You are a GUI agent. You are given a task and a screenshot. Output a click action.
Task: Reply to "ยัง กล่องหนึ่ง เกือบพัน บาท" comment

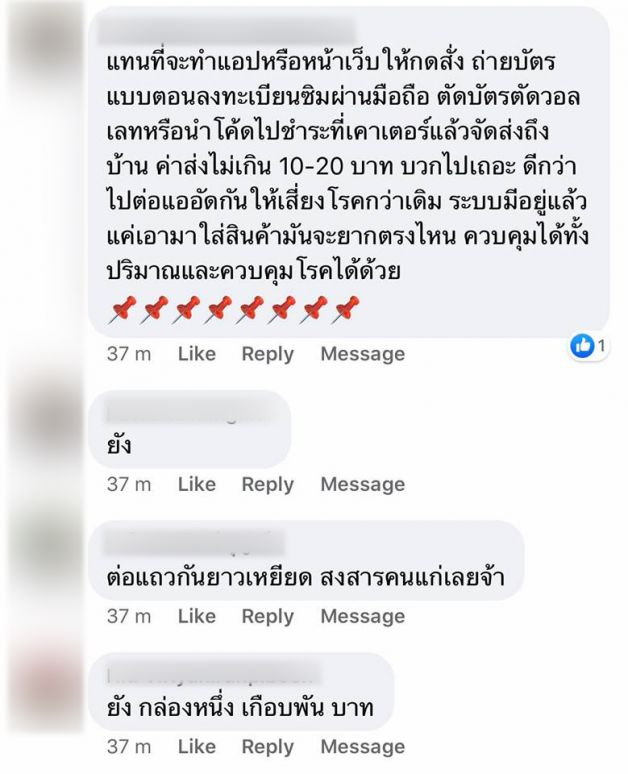coord(267,746)
